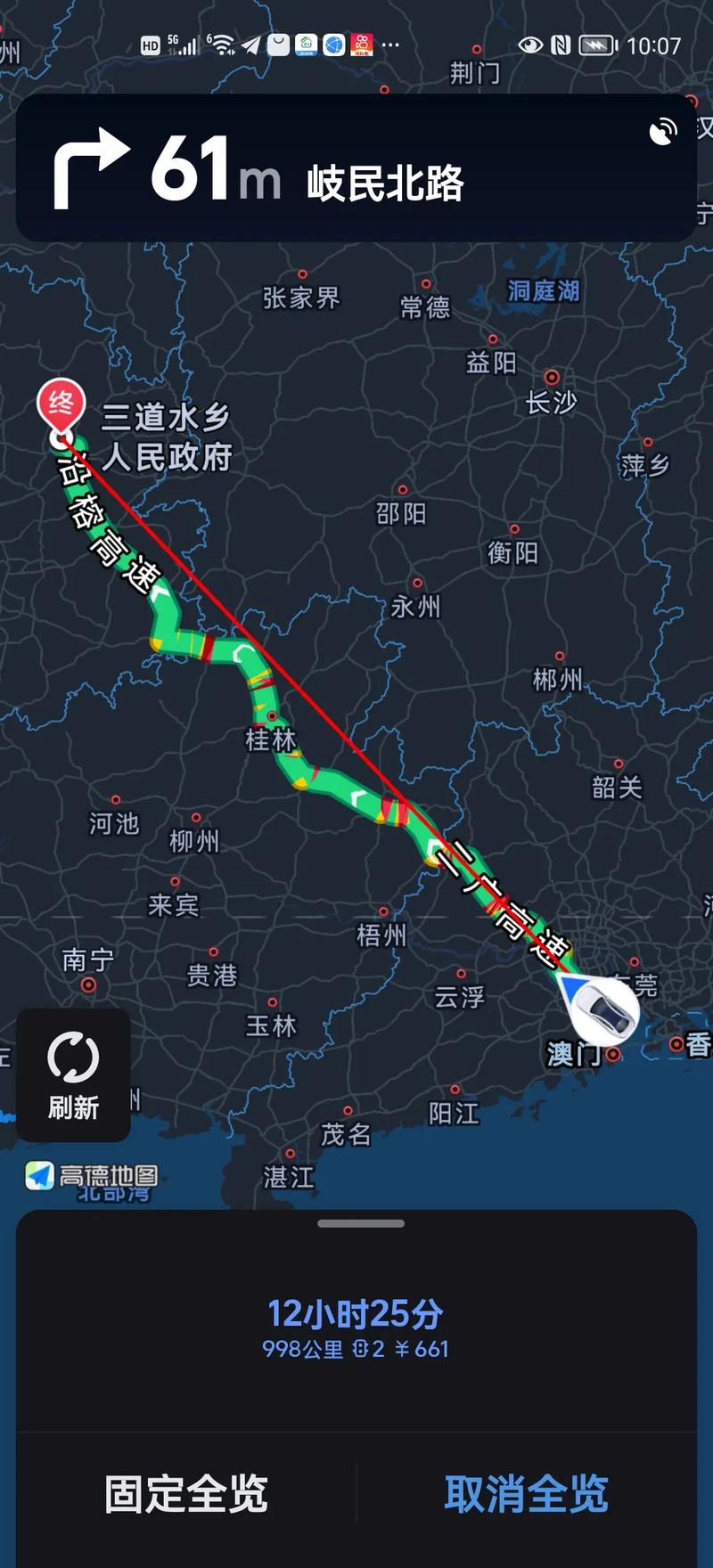Image resolution: width=713 pixels, height=1568 pixels.
Task: Tap the circular refresh arrows above 刷新
Action: click(x=72, y=1057)
